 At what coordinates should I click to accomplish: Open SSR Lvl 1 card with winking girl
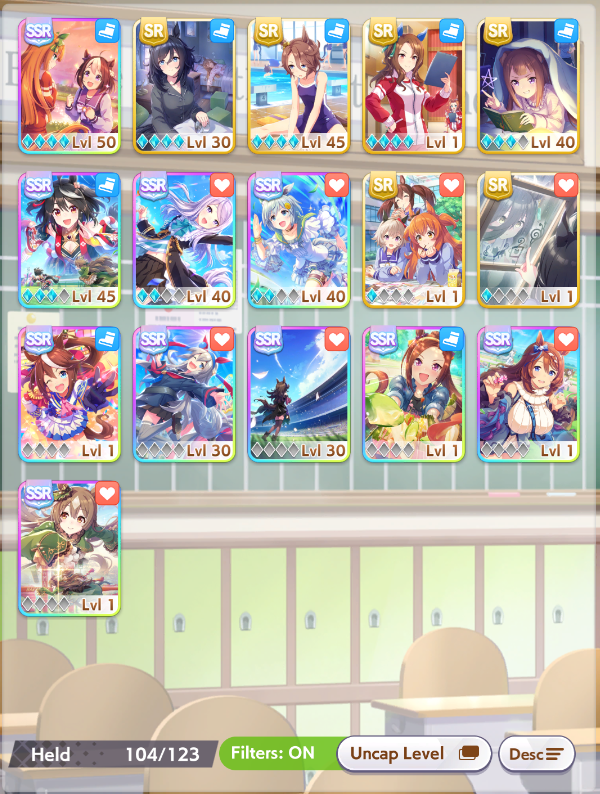pyautogui.click(x=69, y=393)
